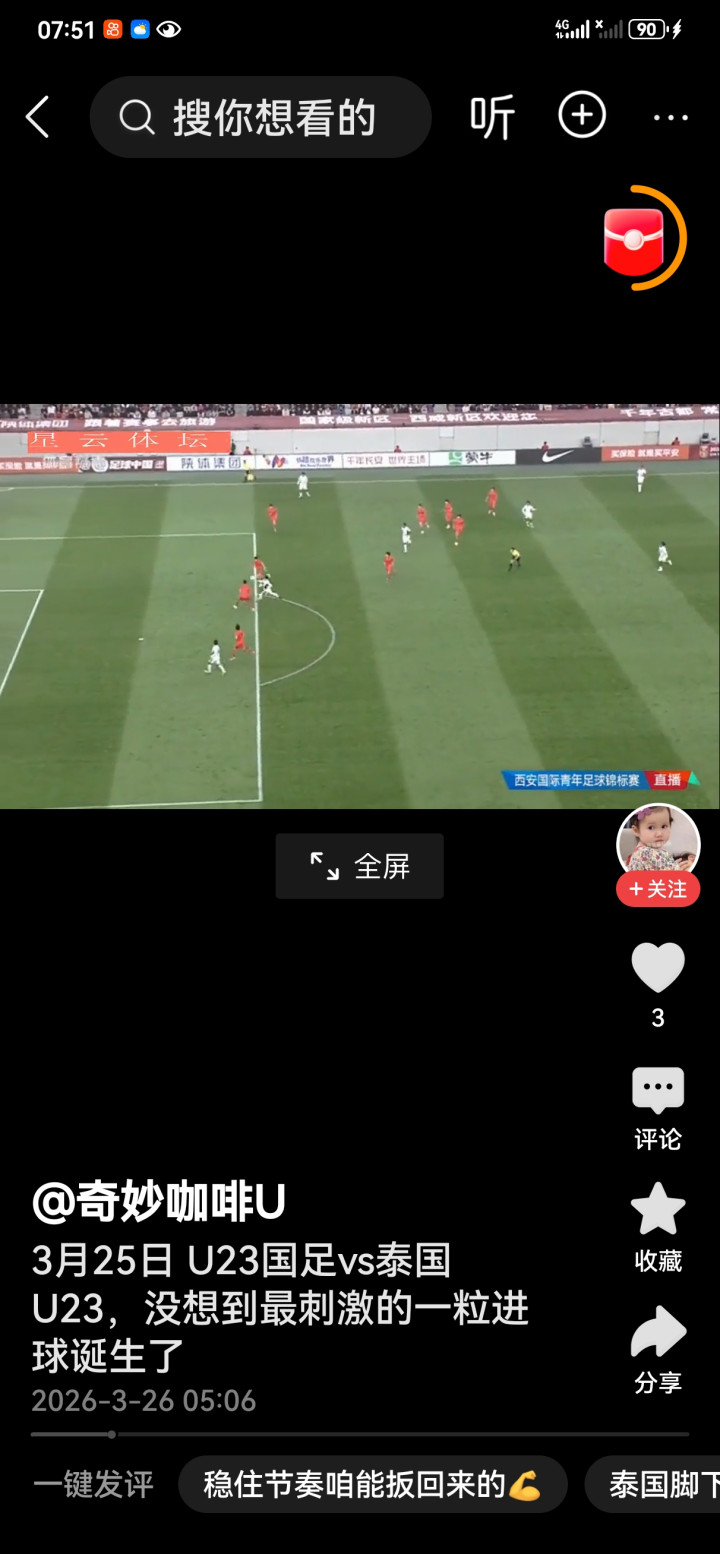Open the plus create icon
The height and width of the screenshot is (1554, 720).
coord(582,116)
